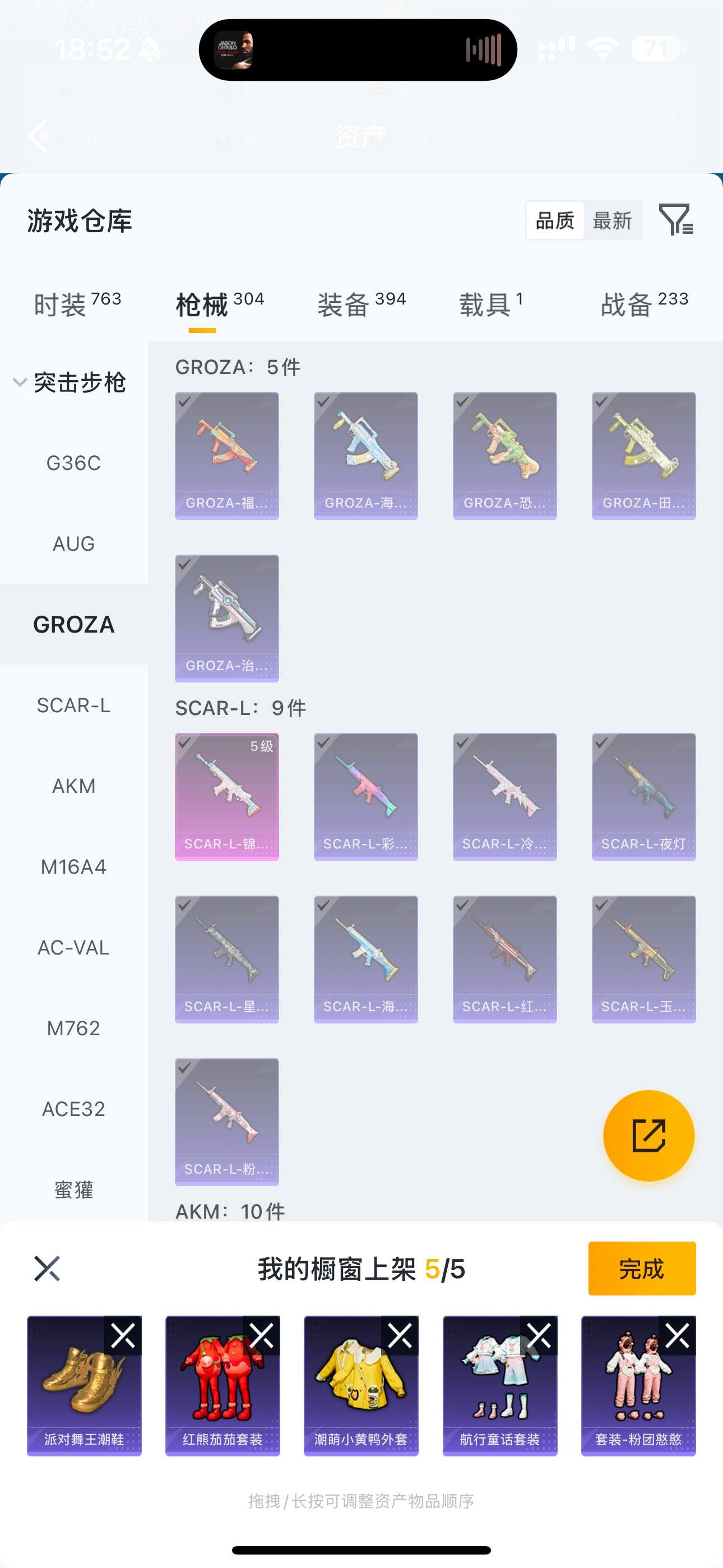Switch to the 时装 tab

pos(77,304)
